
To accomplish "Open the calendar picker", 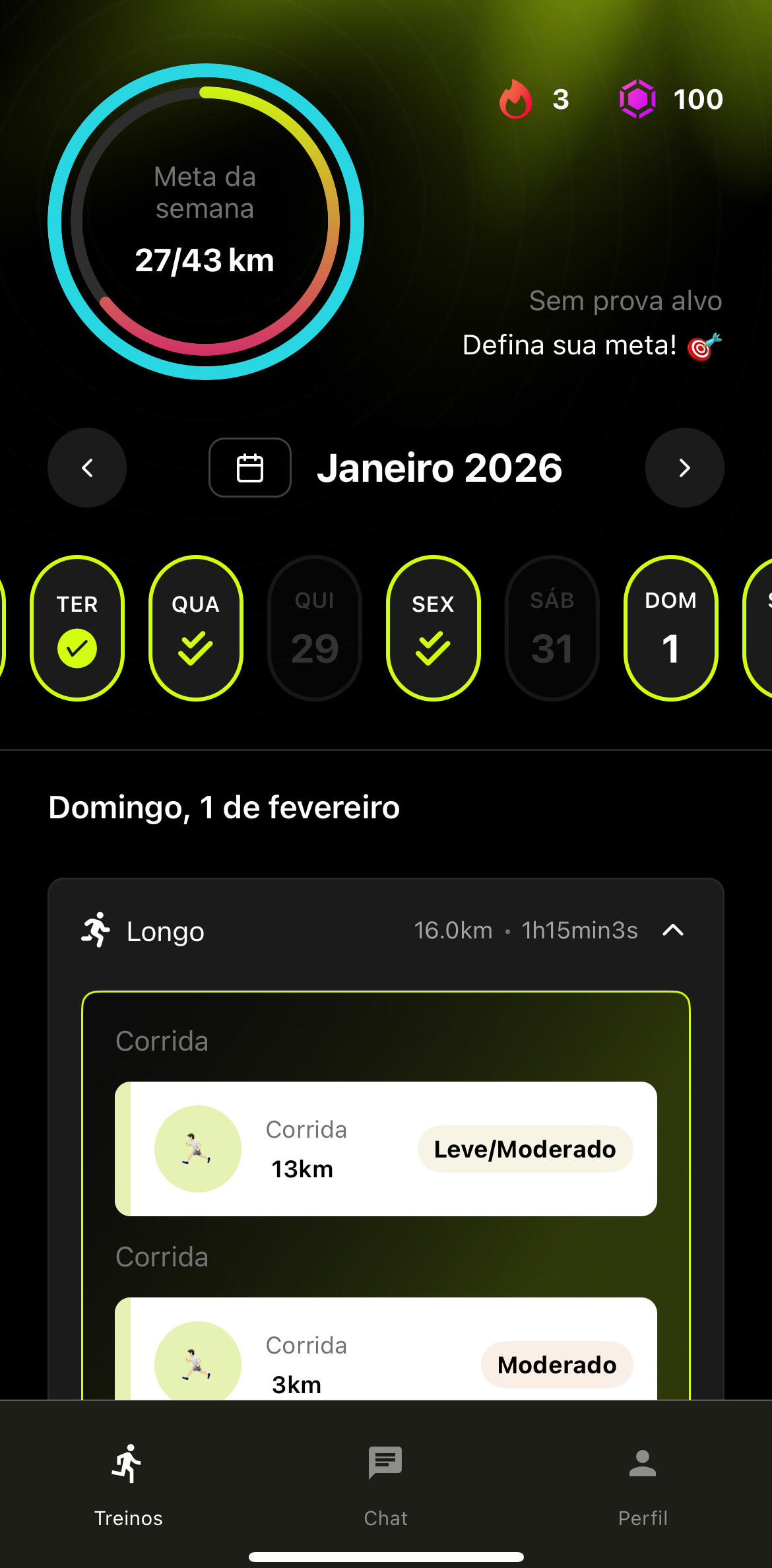I will point(250,468).
